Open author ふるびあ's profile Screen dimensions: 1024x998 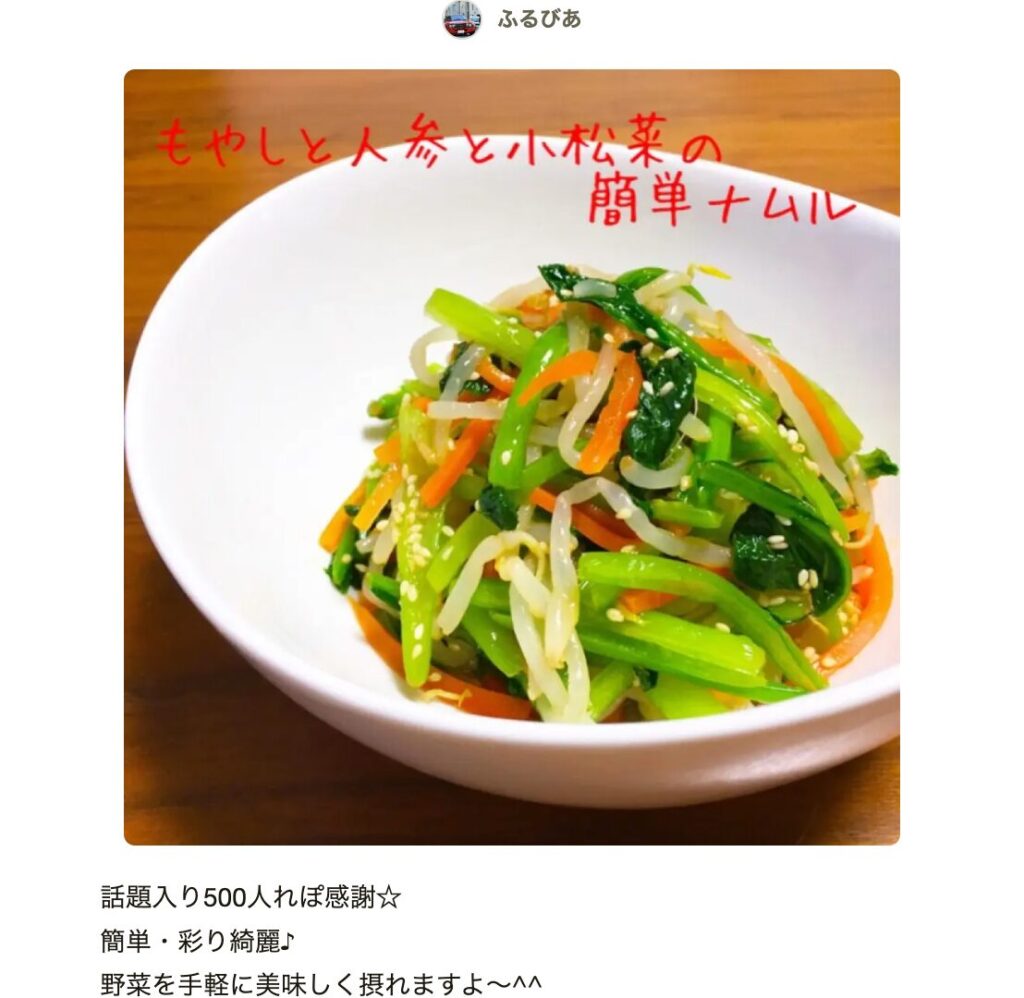pos(538,19)
